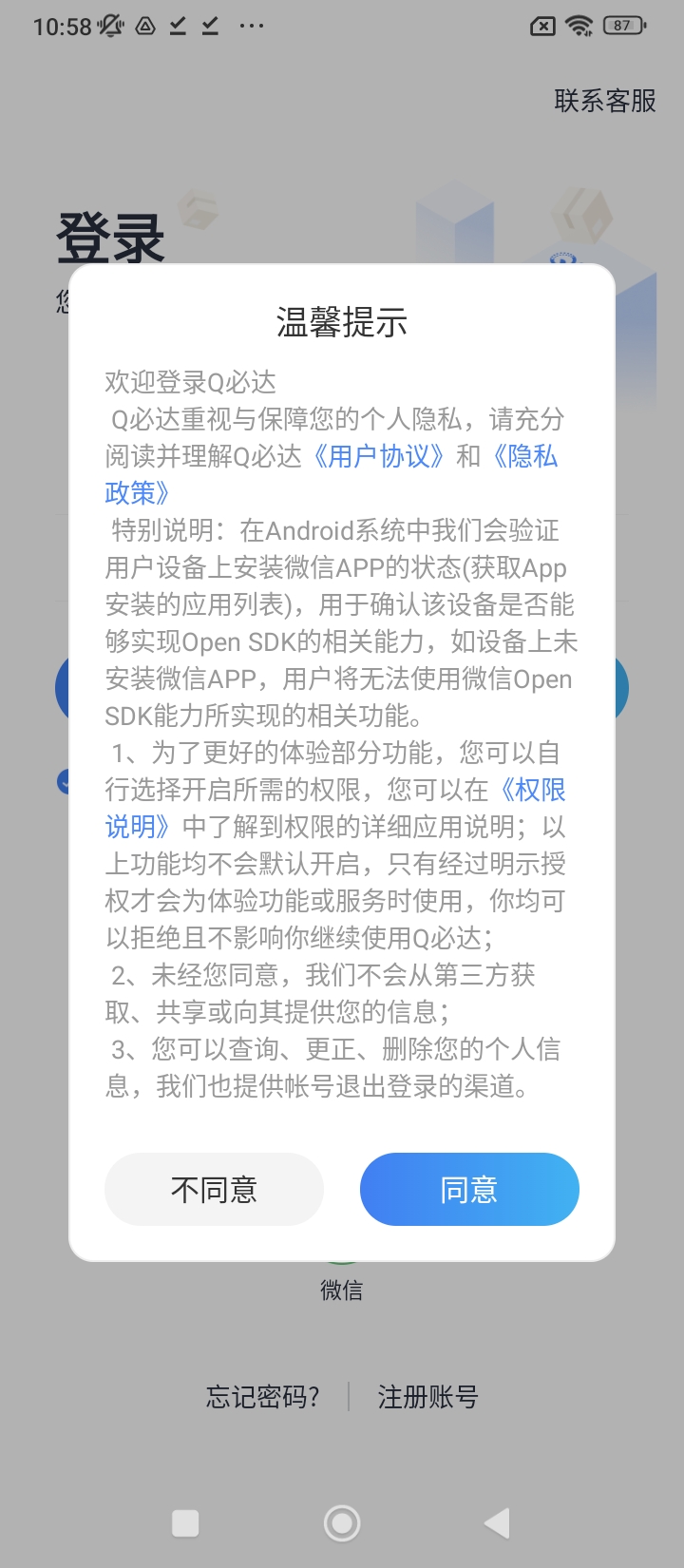Decline by tapping 不同意
The width and height of the screenshot is (684, 1568).
point(214,1190)
